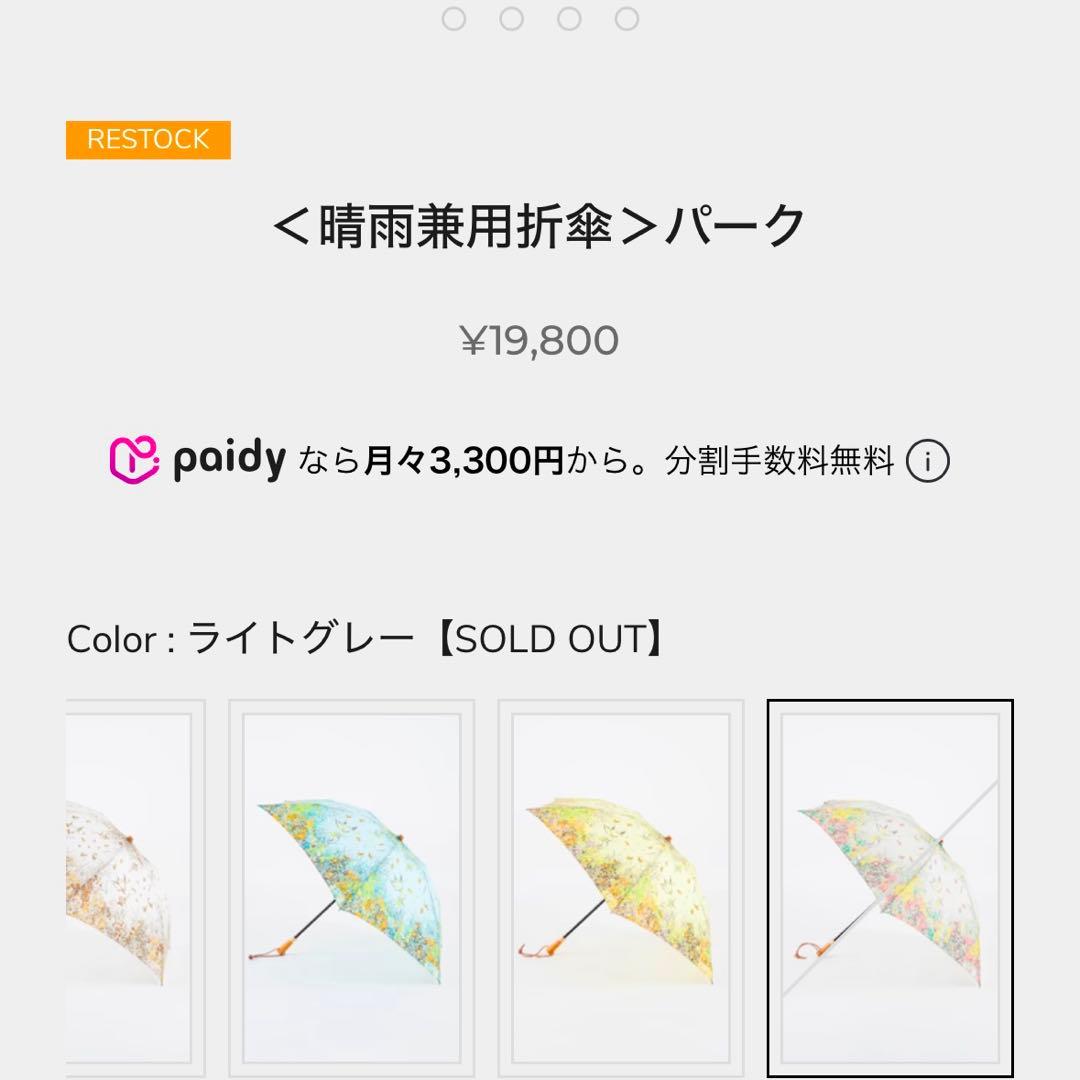Open the Paidy info icon

pyautogui.click(x=927, y=462)
